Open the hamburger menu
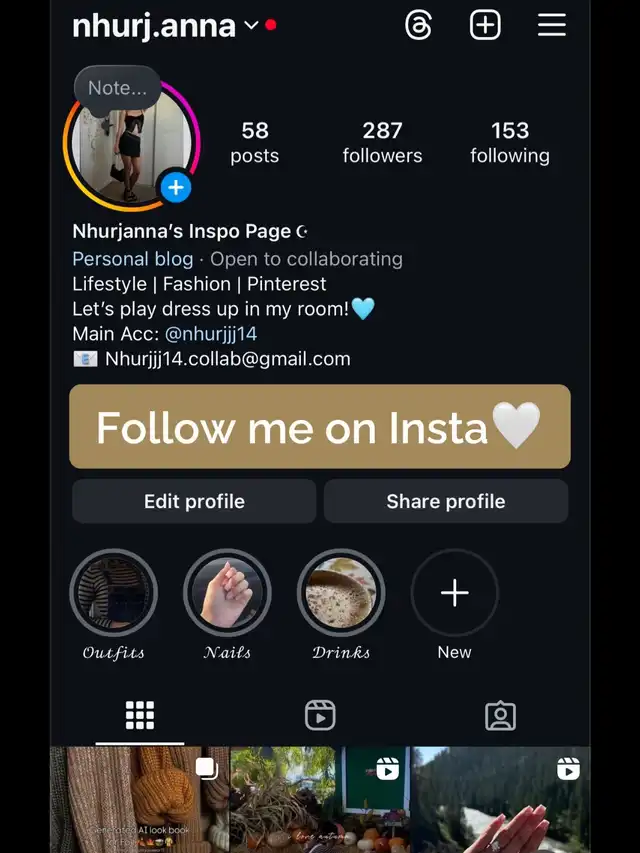This screenshot has width=640, height=853. click(x=552, y=25)
